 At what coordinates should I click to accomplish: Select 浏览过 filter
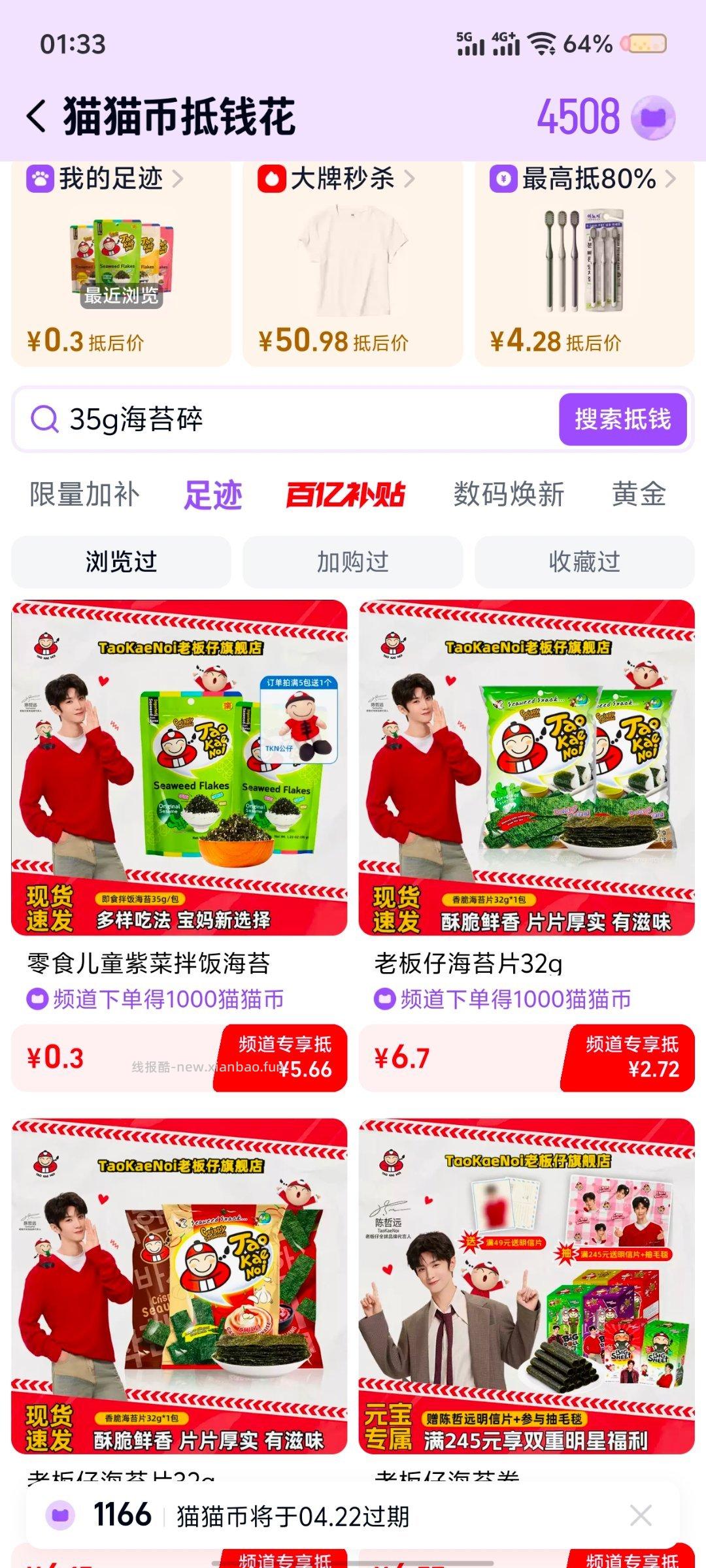pyautogui.click(x=121, y=562)
